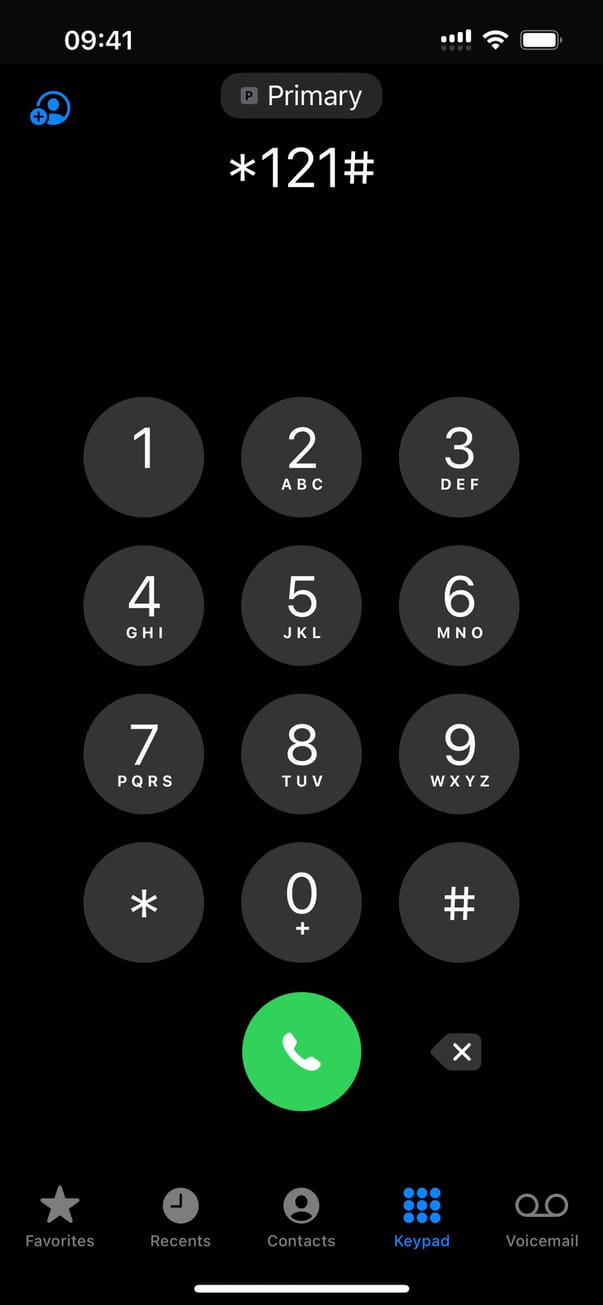The height and width of the screenshot is (1305, 603).
Task: Go to the Contacts tab
Action: click(x=301, y=1218)
